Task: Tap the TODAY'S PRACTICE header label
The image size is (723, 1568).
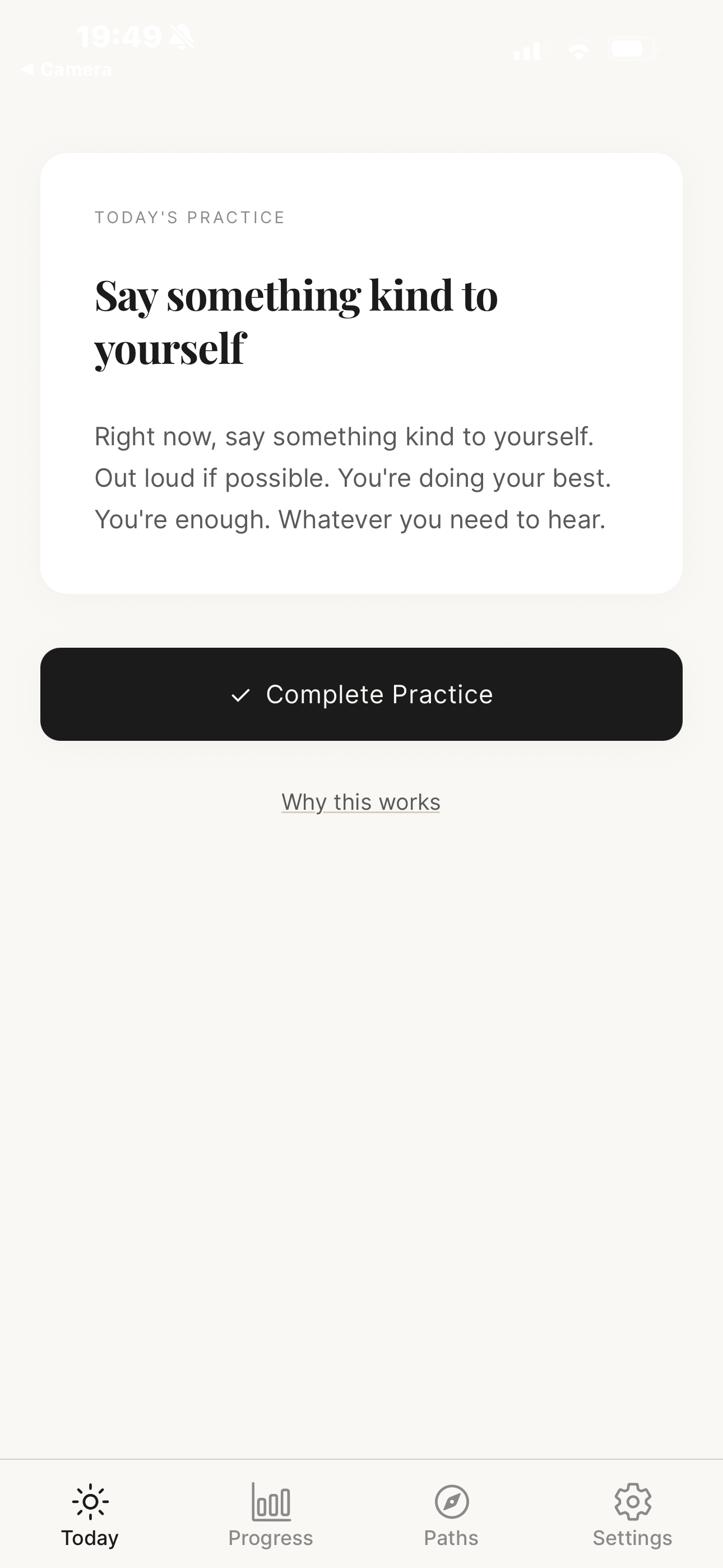Action: 189,217
